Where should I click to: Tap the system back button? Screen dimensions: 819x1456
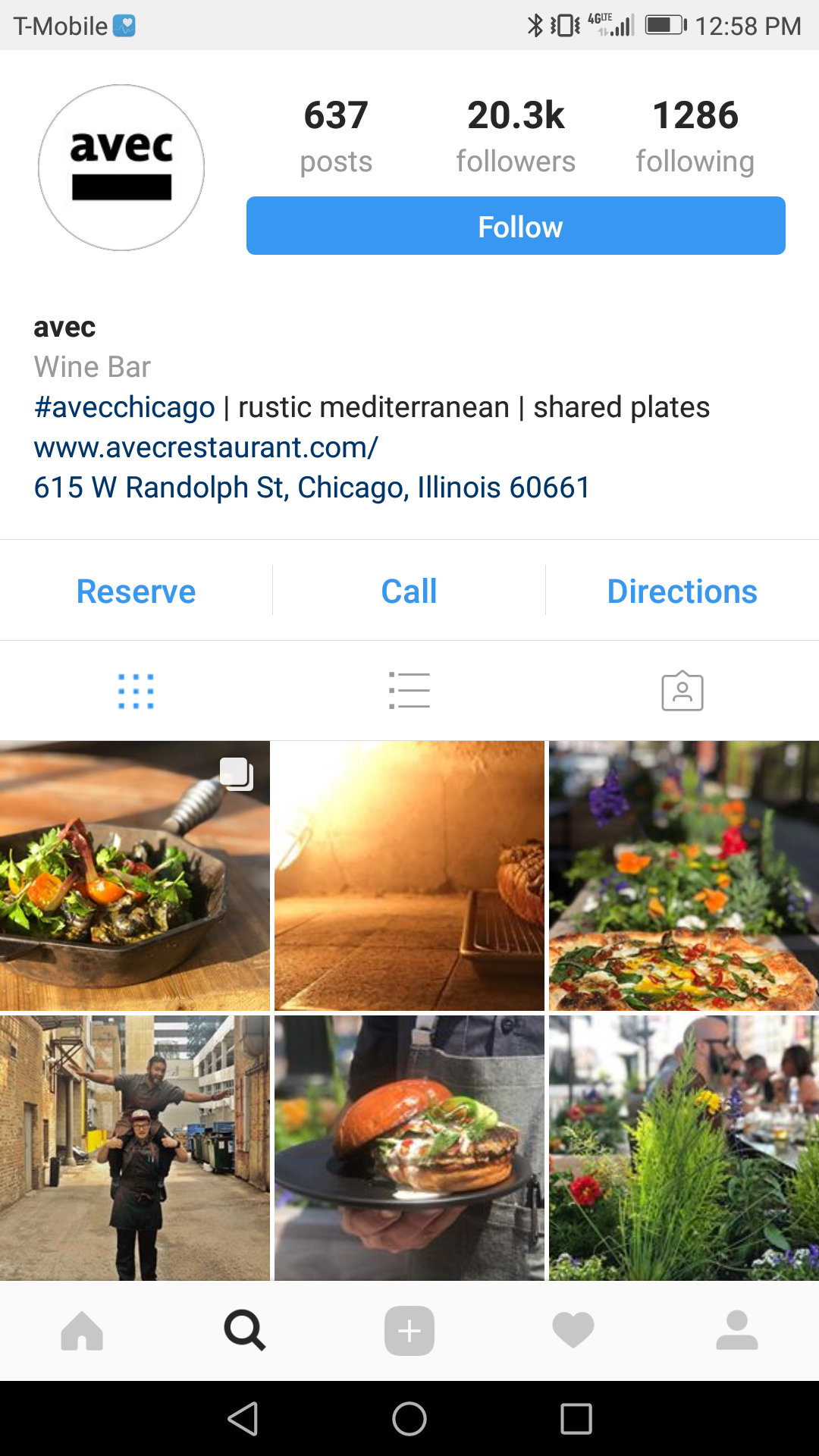coord(243,1419)
